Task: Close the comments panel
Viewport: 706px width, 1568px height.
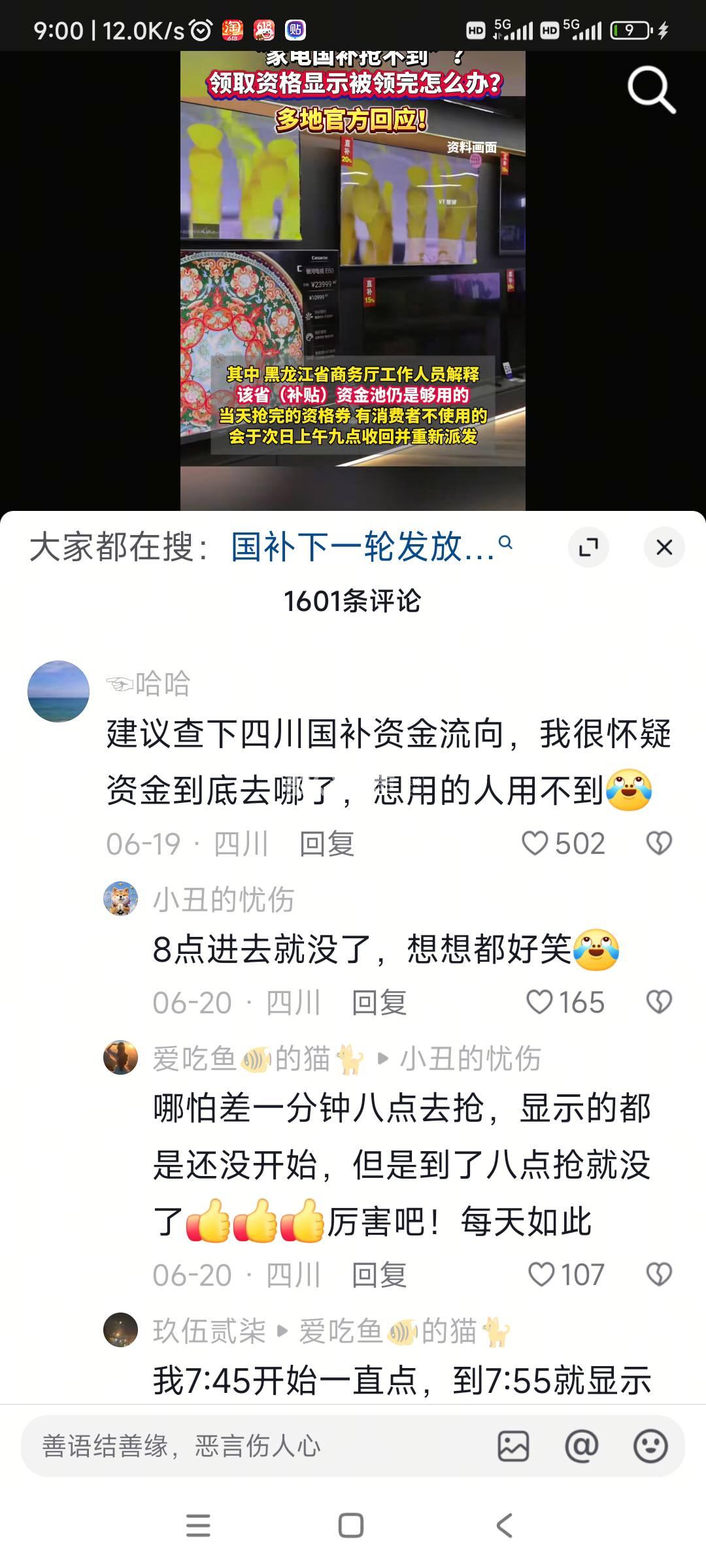Action: (664, 547)
